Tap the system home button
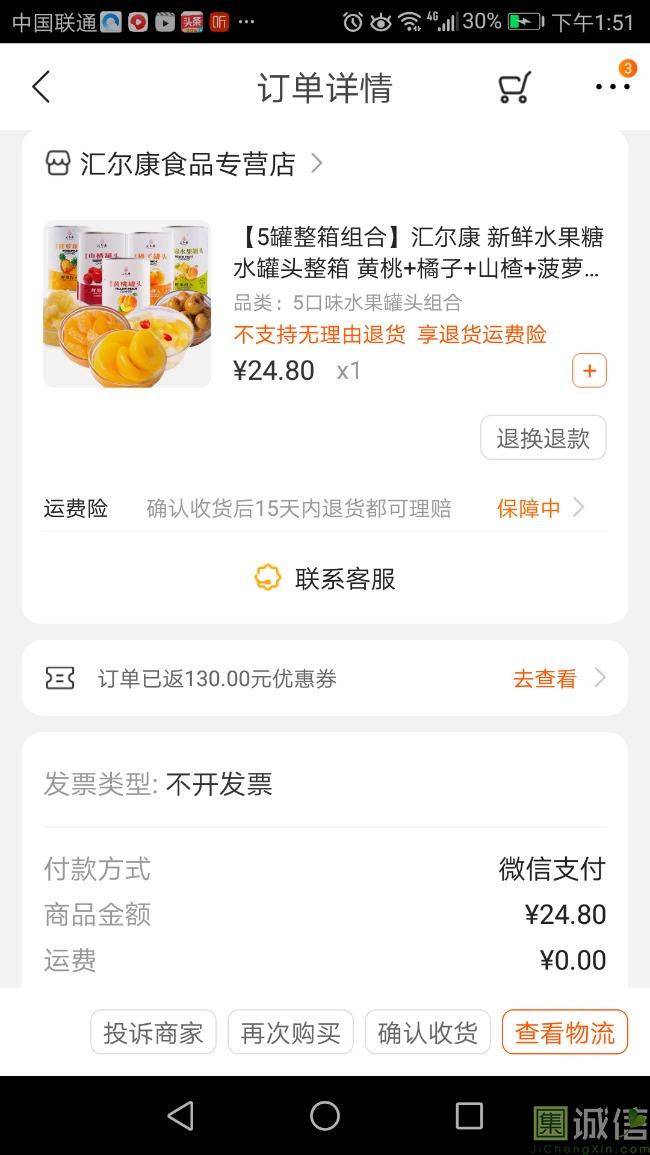This screenshot has width=650, height=1155. point(325,1116)
